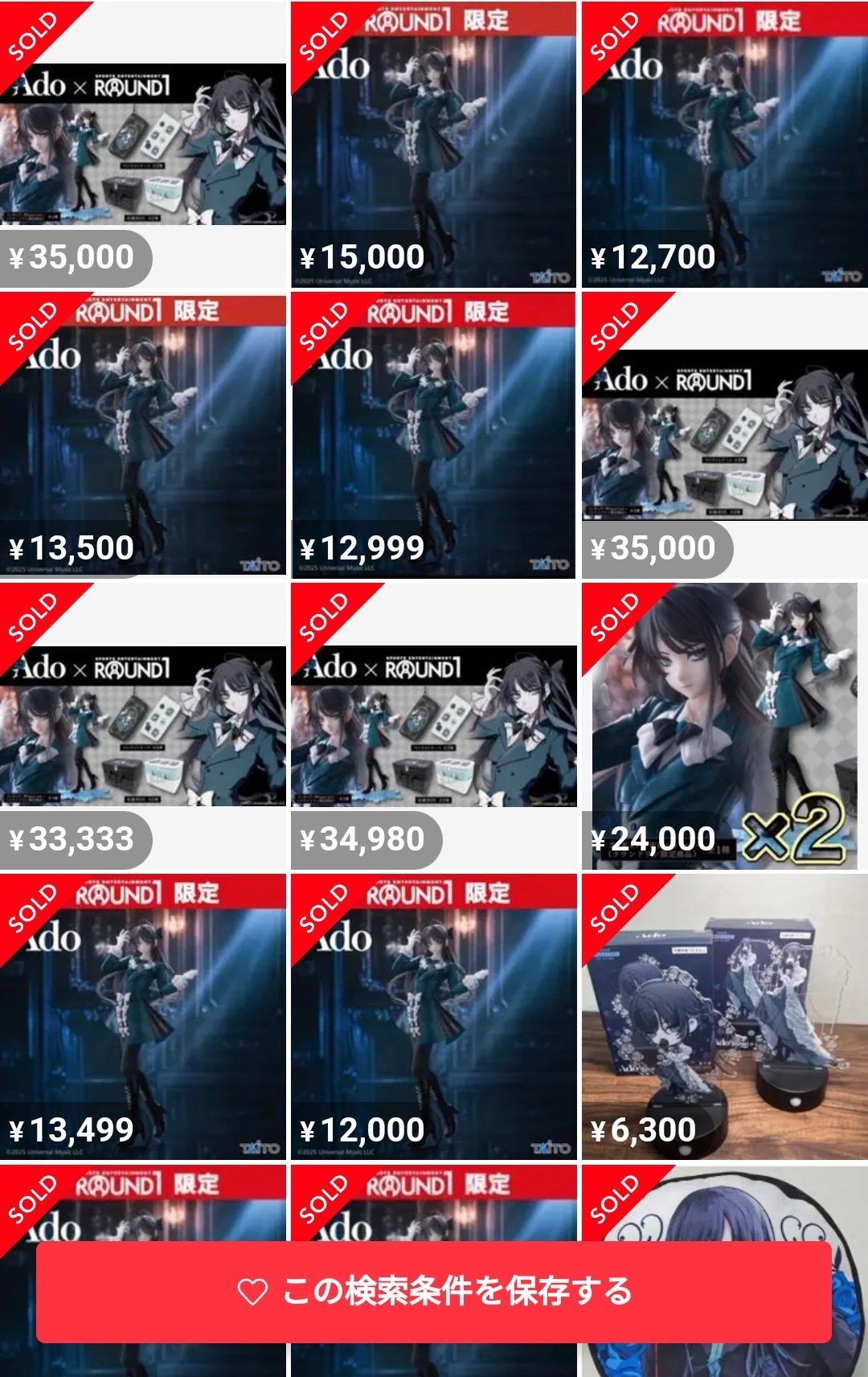Open the sold listing priced ¥33,333
The image size is (868, 1377).
[x=143, y=726]
